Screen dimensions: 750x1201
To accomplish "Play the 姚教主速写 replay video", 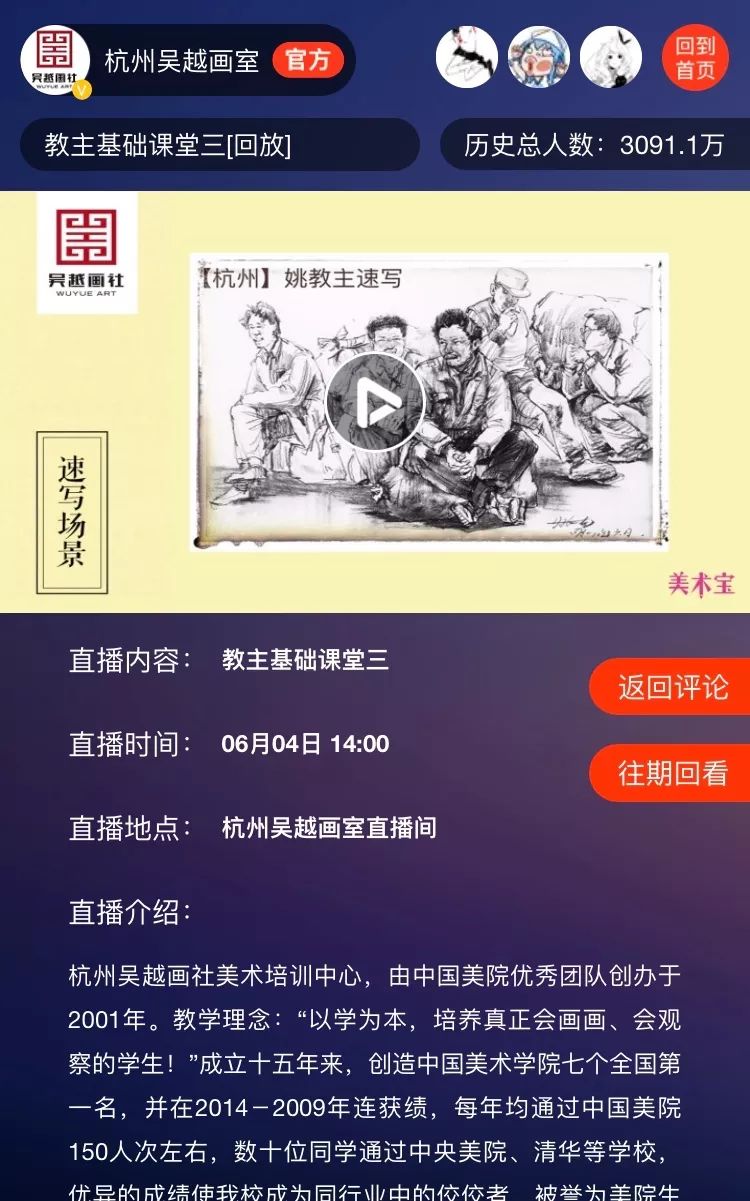I will (375, 402).
